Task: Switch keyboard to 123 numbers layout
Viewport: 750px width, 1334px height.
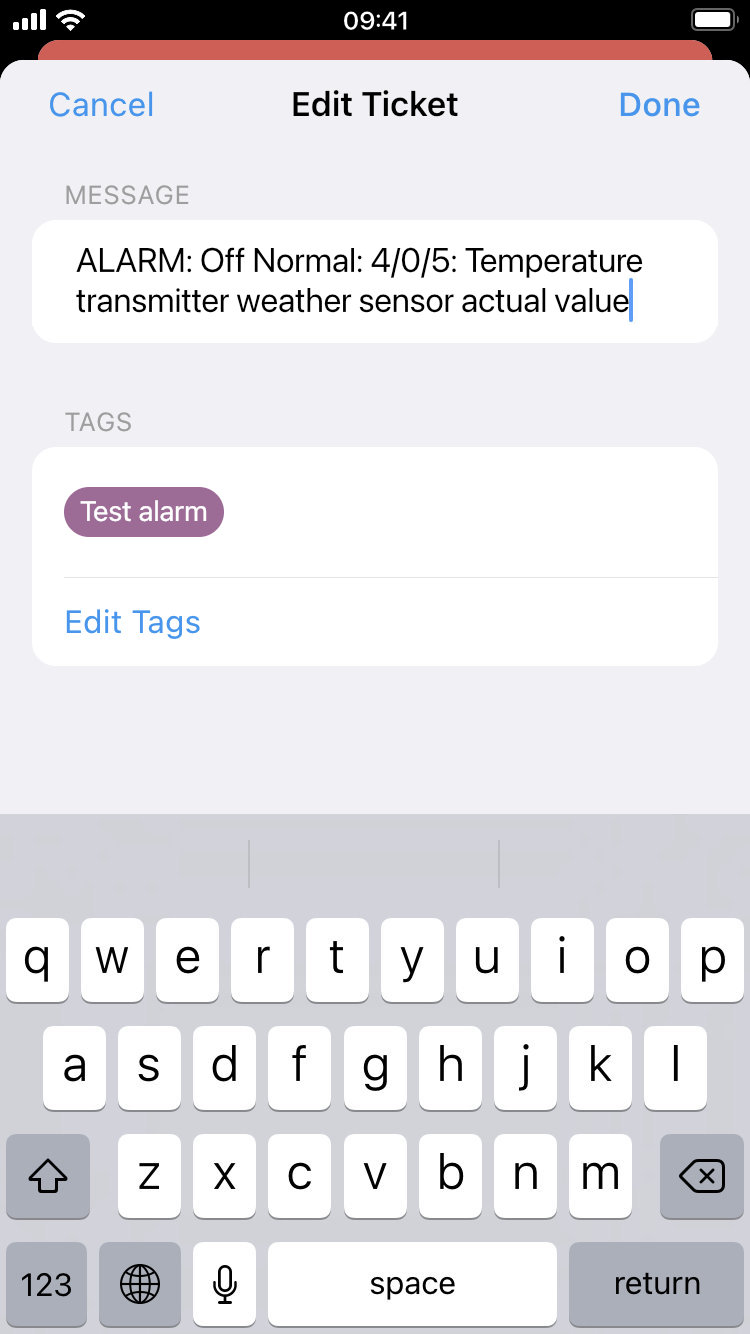Action: point(46,1284)
